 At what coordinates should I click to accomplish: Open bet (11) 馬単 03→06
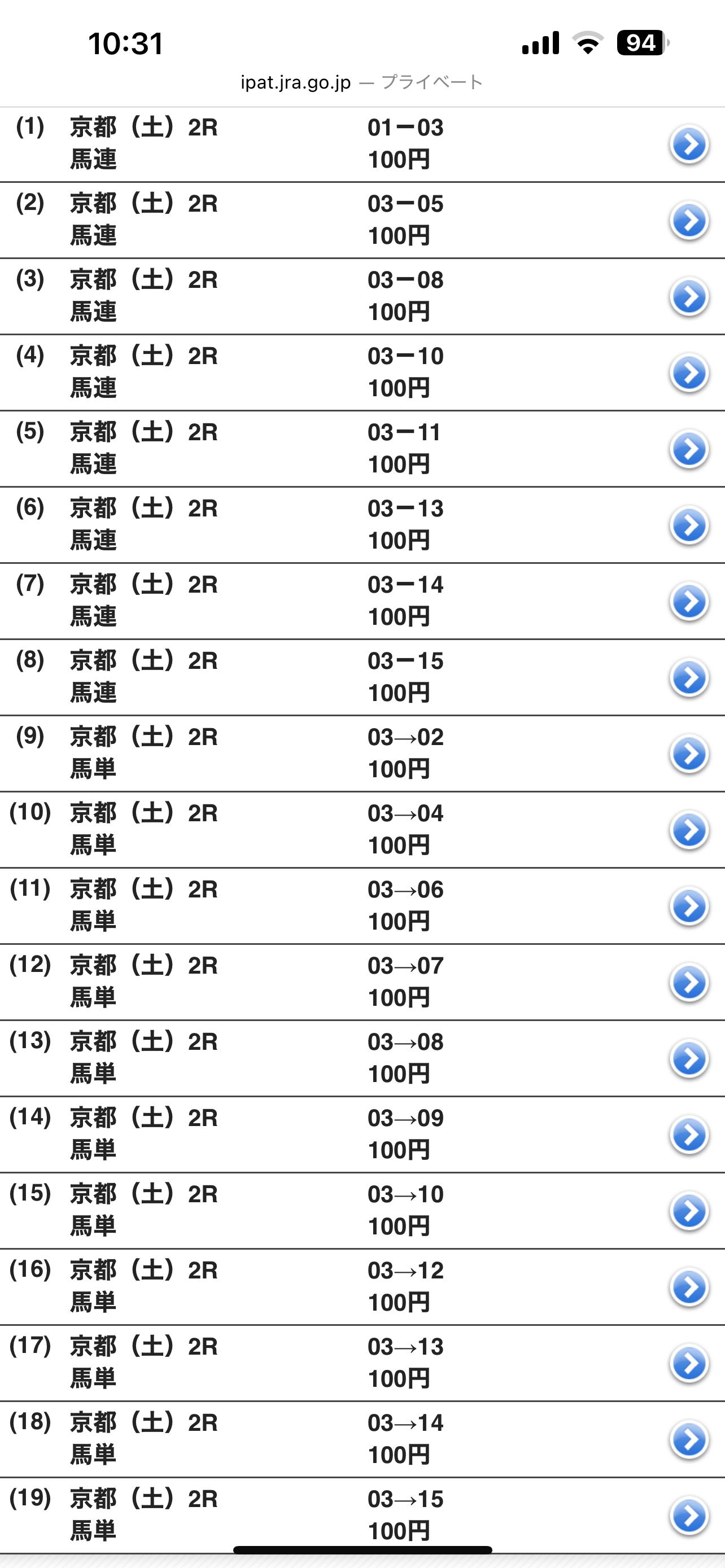362,906
